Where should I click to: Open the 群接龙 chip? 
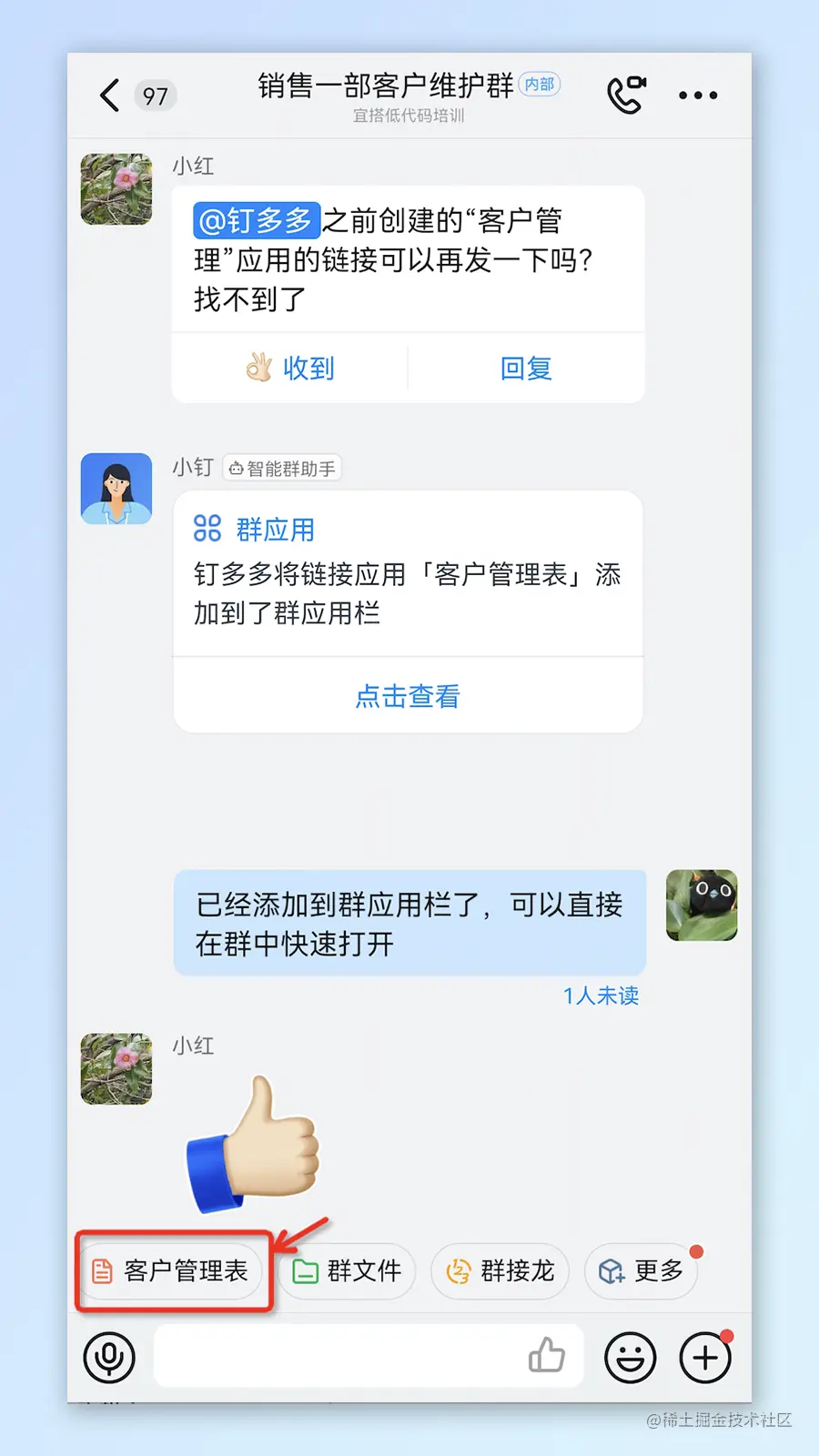(x=500, y=1270)
